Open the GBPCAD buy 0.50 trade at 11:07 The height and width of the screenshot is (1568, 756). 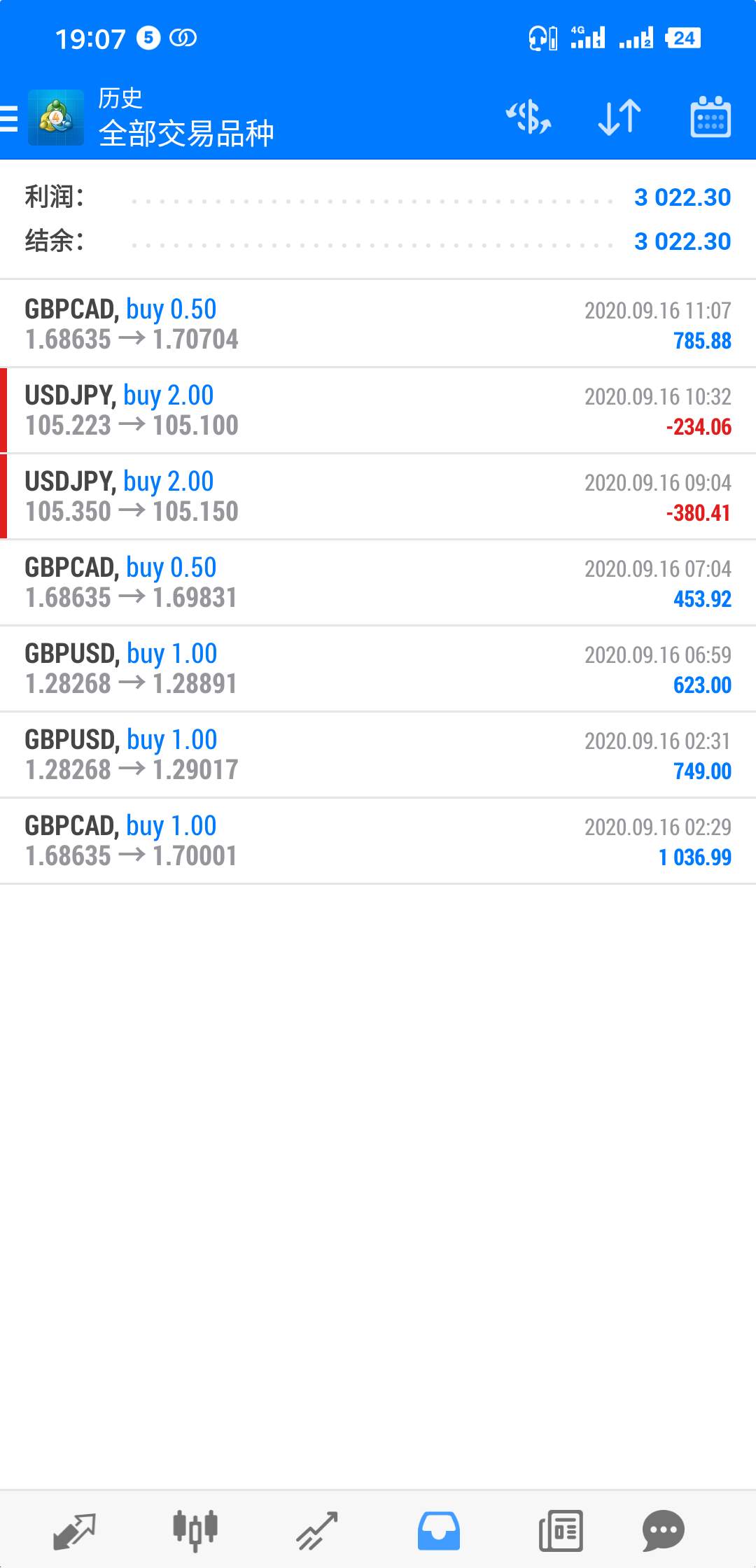378,324
